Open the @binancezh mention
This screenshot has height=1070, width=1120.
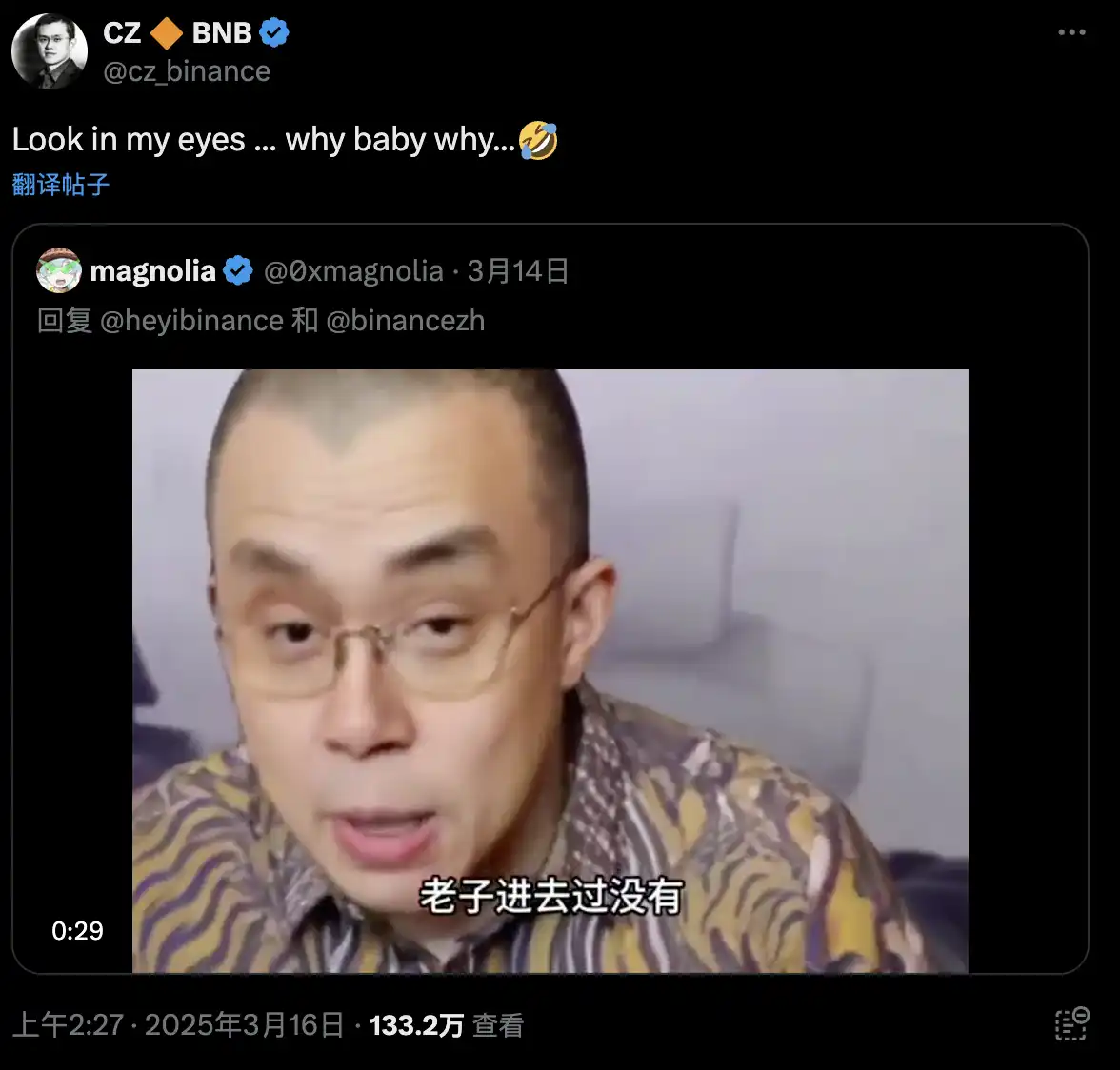tap(406, 321)
